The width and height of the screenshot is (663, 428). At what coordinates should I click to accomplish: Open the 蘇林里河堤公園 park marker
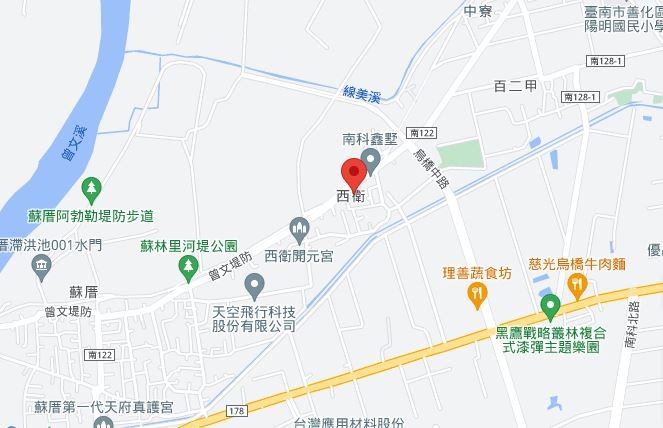point(187,266)
